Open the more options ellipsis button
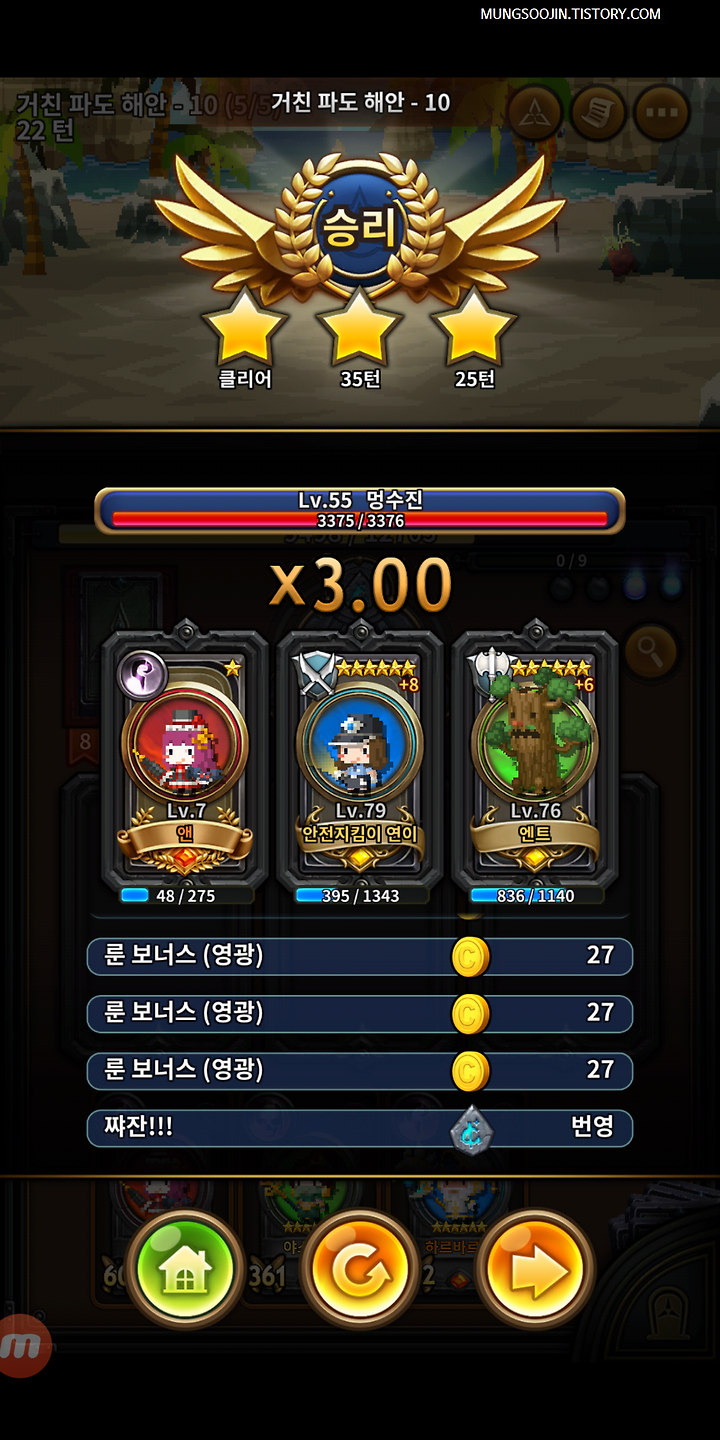Image resolution: width=720 pixels, height=1440 pixels. pyautogui.click(x=661, y=113)
